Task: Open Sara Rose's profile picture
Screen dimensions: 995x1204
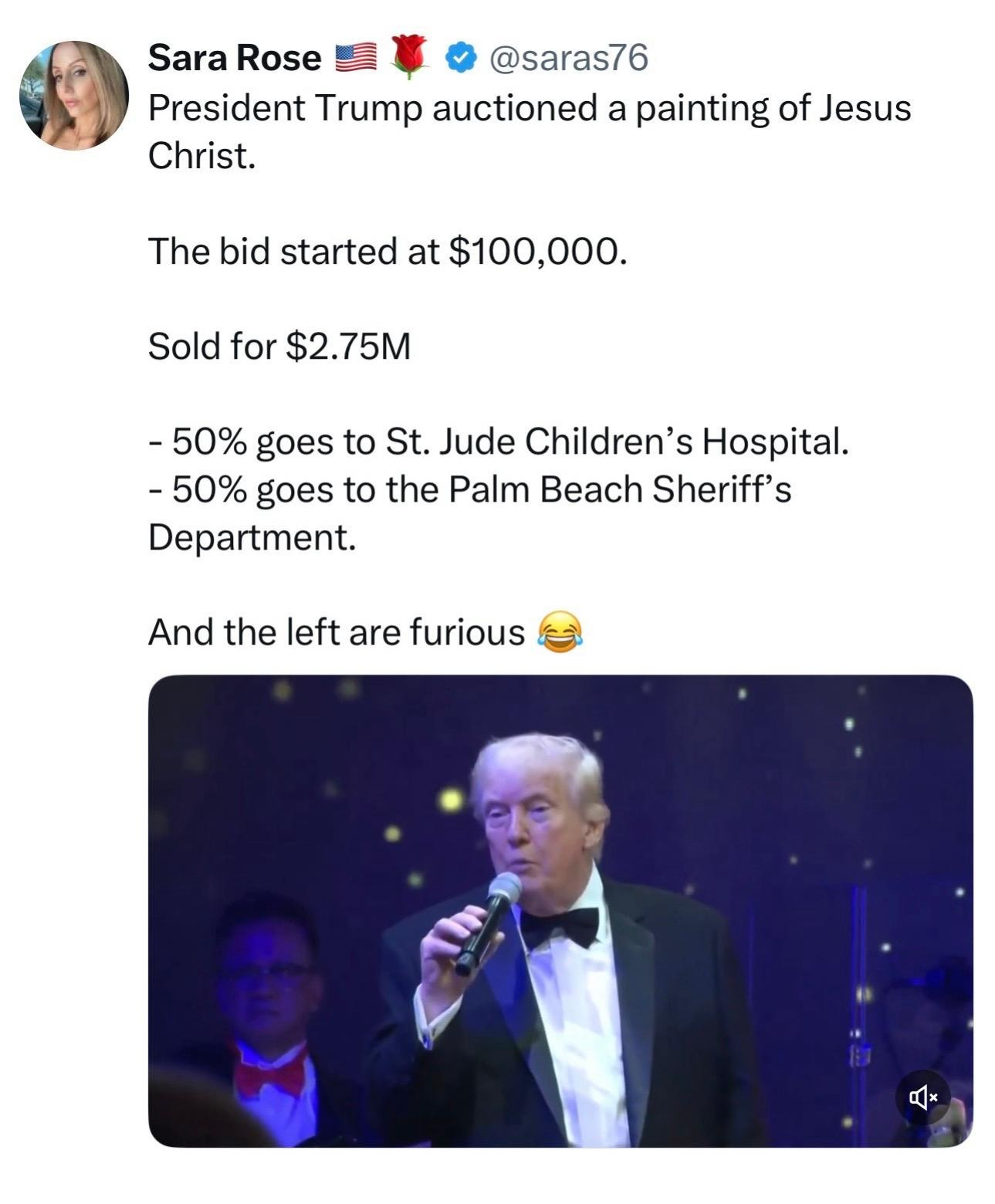Action: 74,95
